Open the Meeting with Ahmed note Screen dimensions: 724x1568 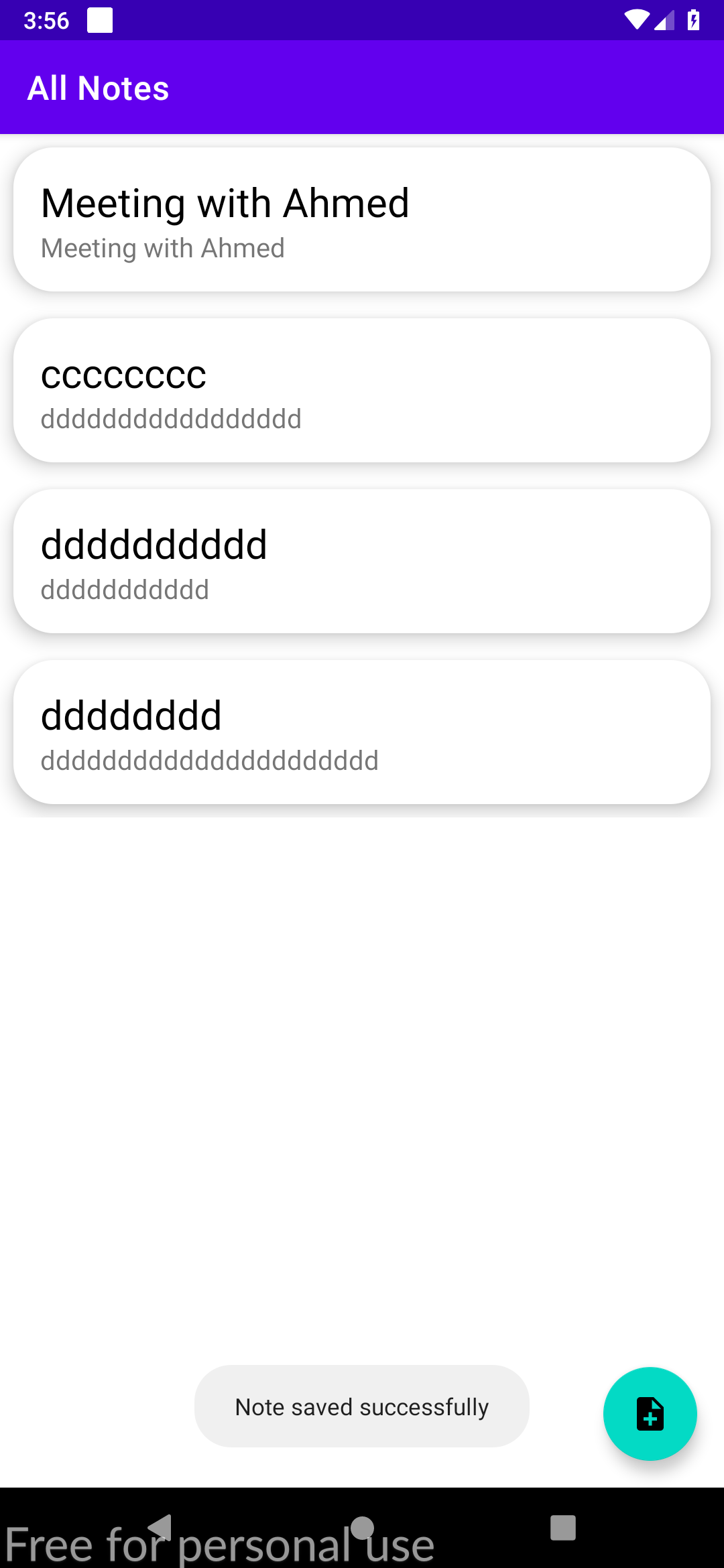pos(362,220)
